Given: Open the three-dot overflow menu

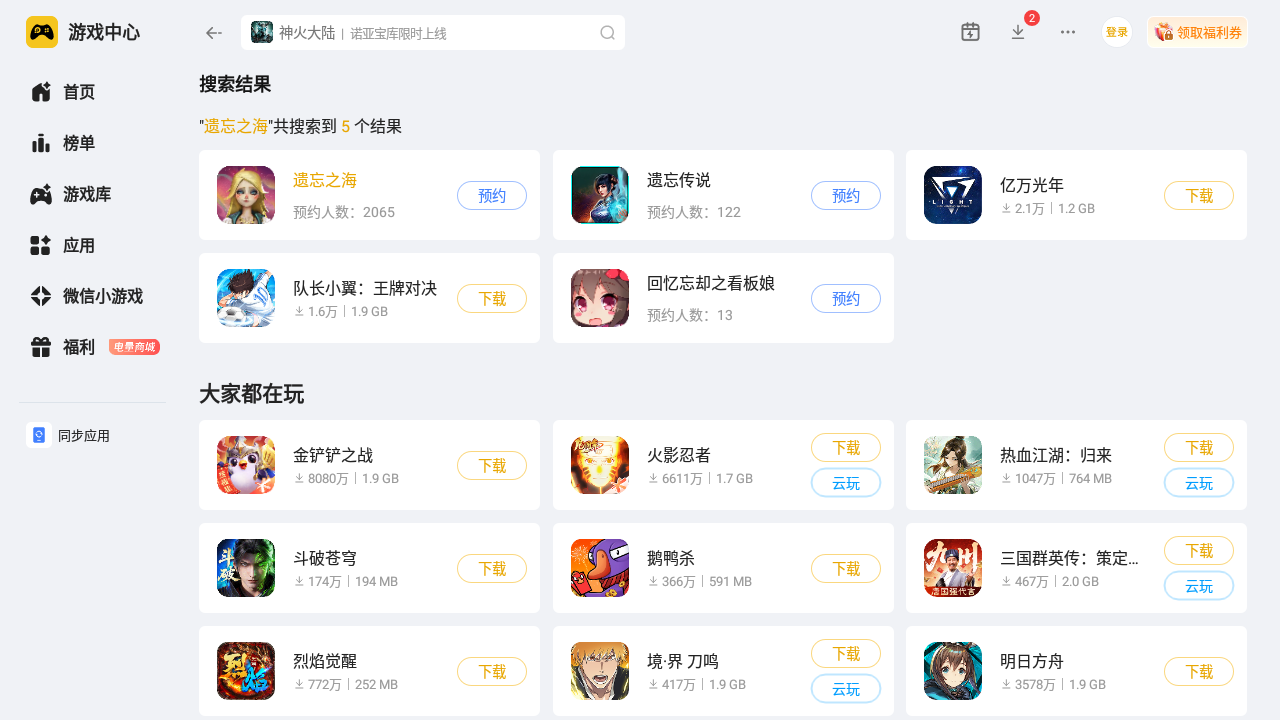Looking at the screenshot, I should click(1068, 32).
